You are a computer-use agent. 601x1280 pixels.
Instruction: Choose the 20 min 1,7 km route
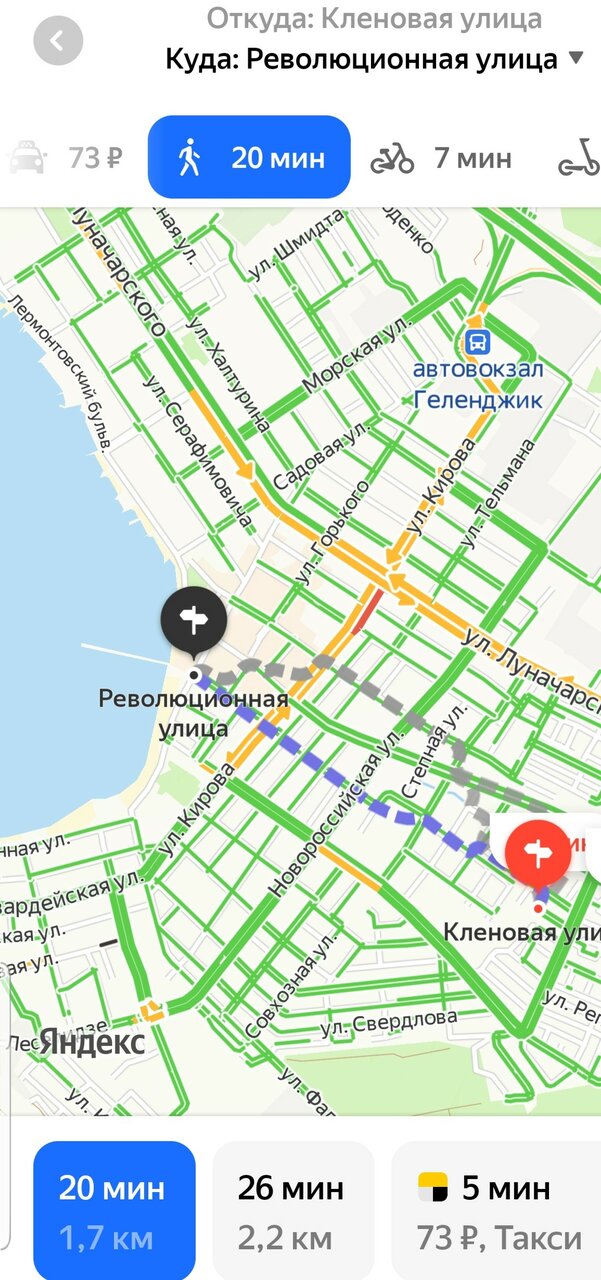(x=115, y=1212)
